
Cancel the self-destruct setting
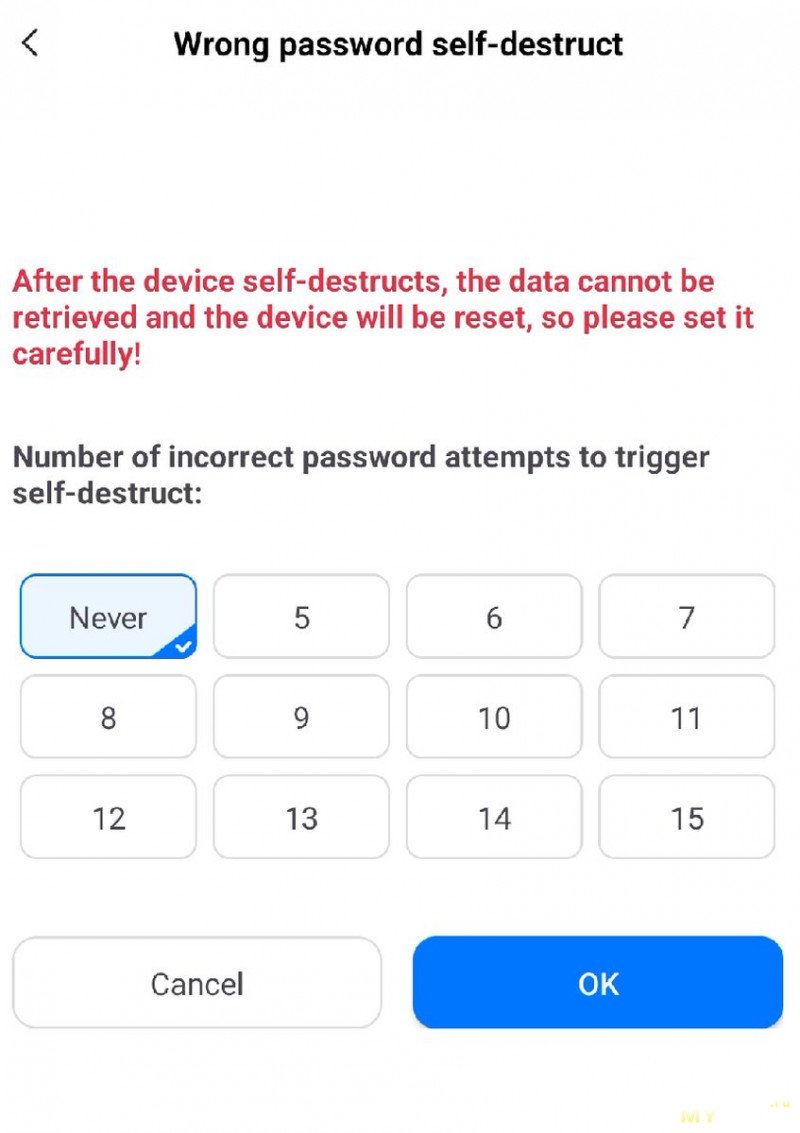197,983
